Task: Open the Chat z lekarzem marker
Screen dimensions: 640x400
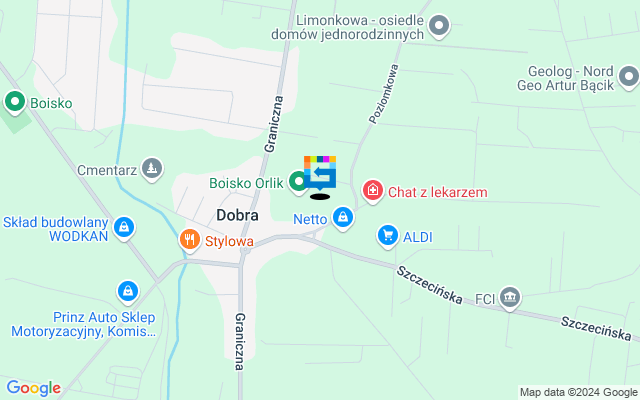Action: (x=373, y=190)
